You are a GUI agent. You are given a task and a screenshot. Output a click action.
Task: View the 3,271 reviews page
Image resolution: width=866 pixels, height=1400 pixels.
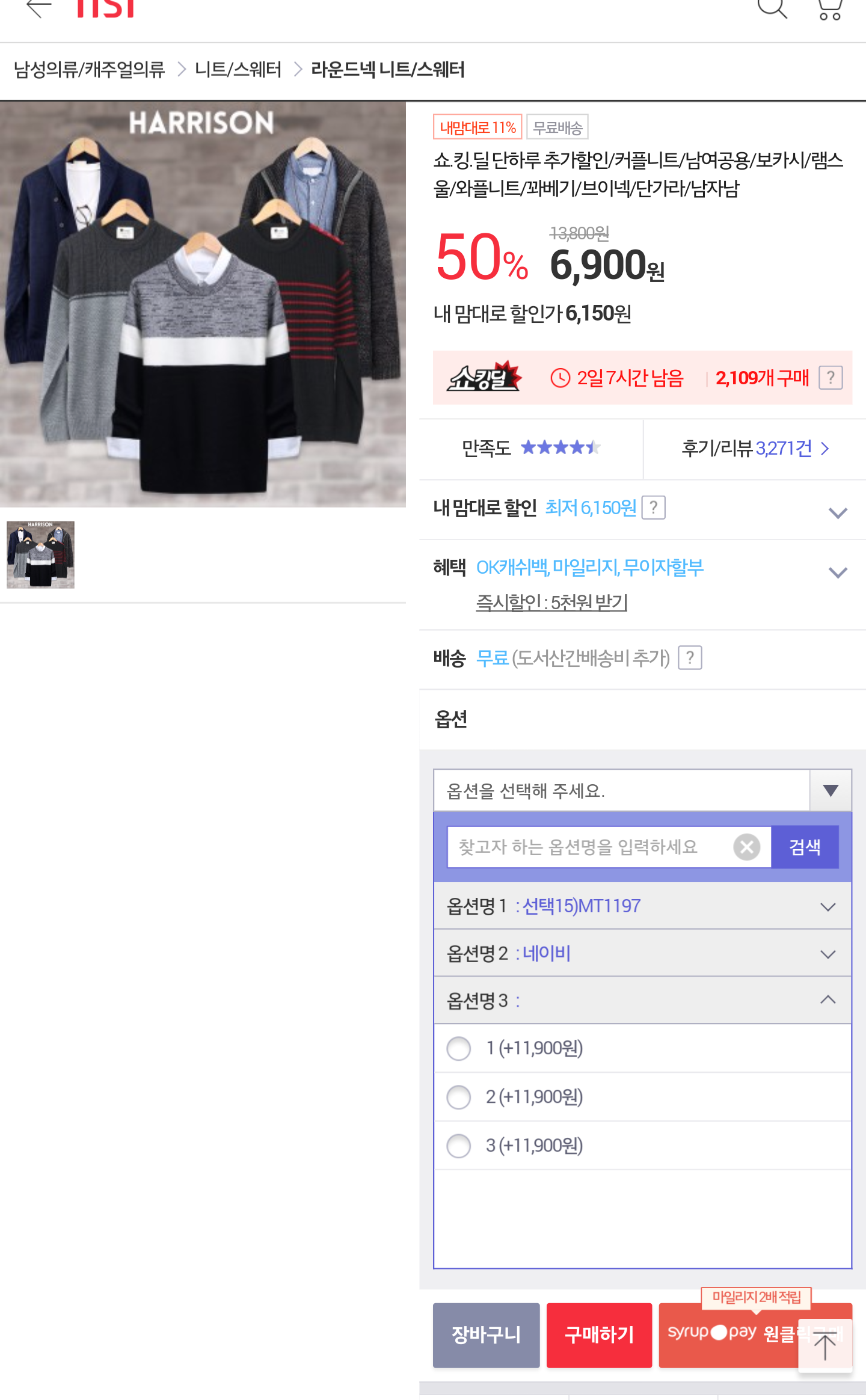point(755,448)
